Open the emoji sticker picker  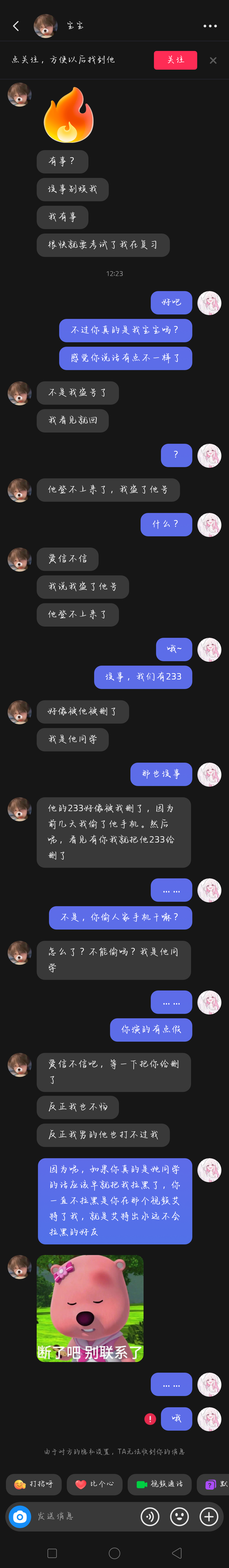[x=179, y=1516]
